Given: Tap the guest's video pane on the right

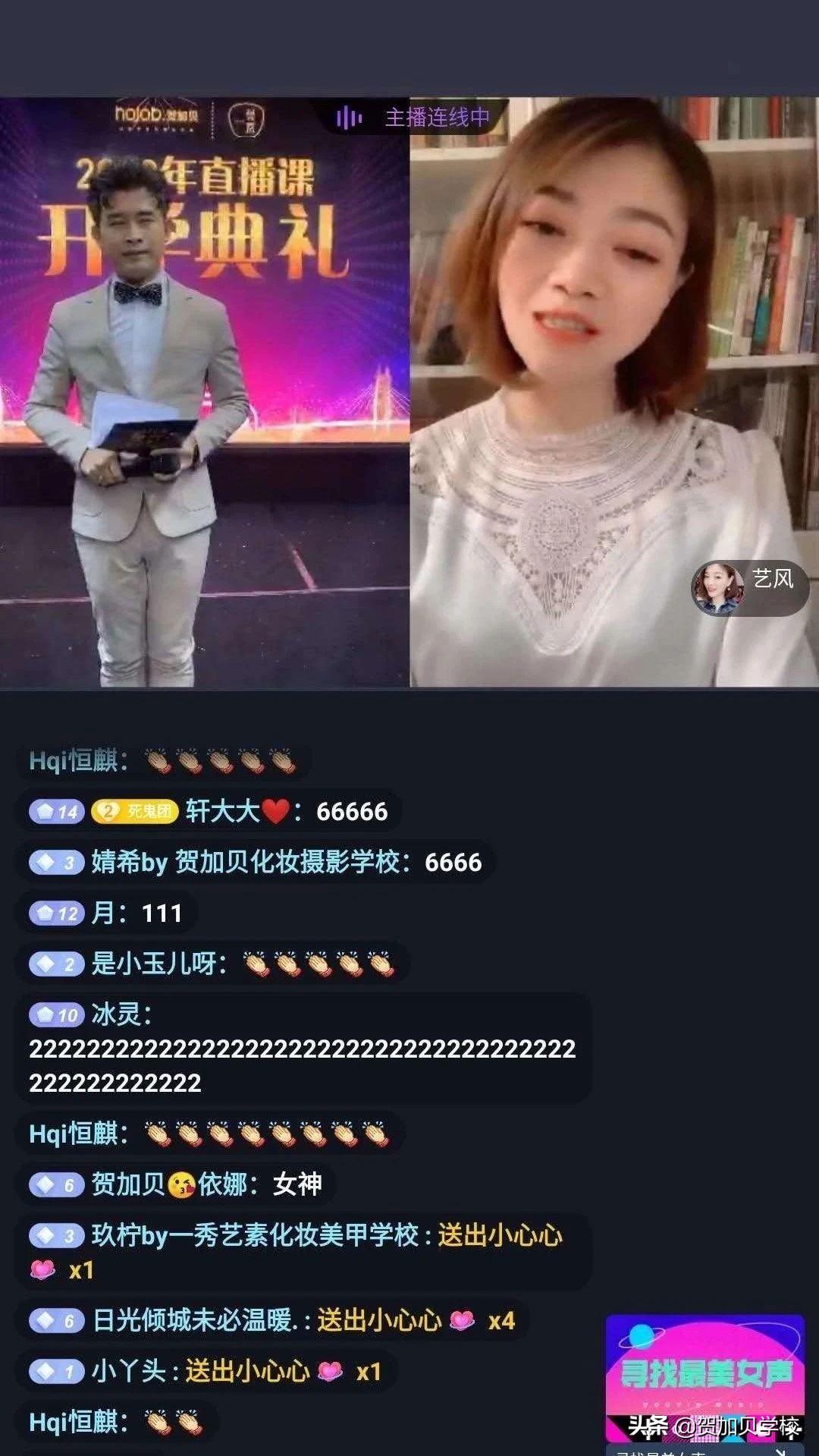Looking at the screenshot, I should (614, 392).
